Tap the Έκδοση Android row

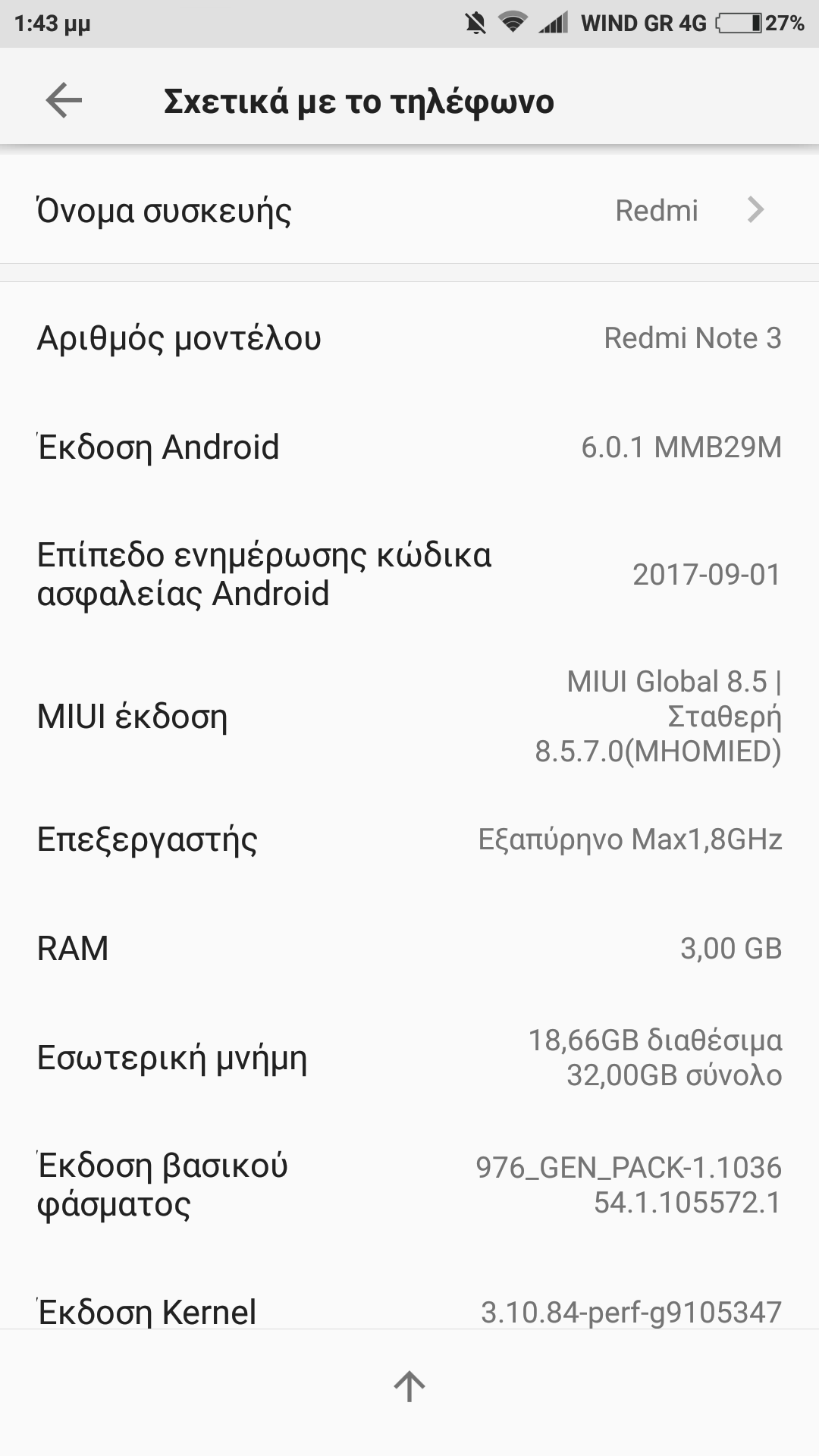click(409, 447)
